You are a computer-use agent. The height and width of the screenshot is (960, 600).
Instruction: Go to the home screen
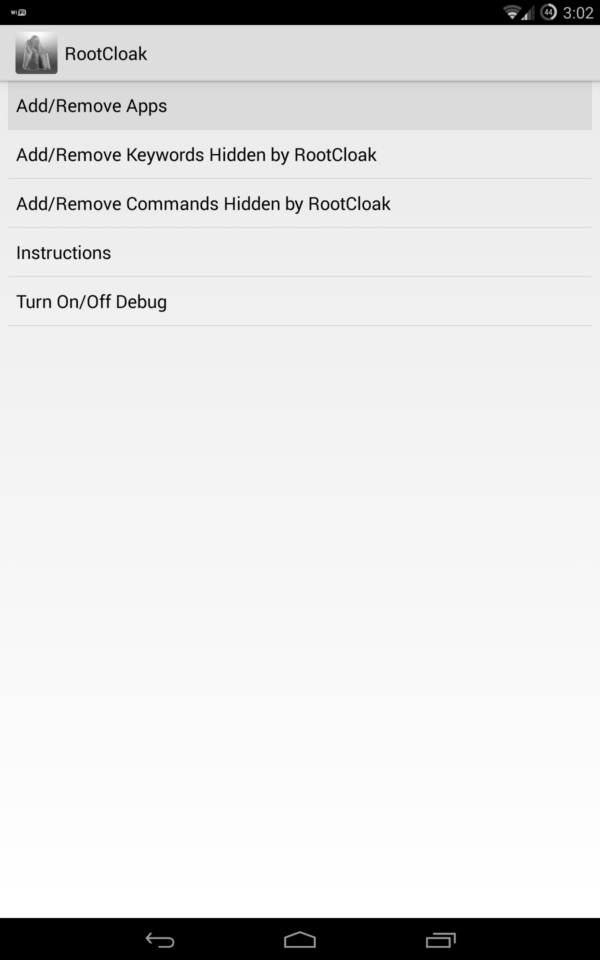click(300, 939)
